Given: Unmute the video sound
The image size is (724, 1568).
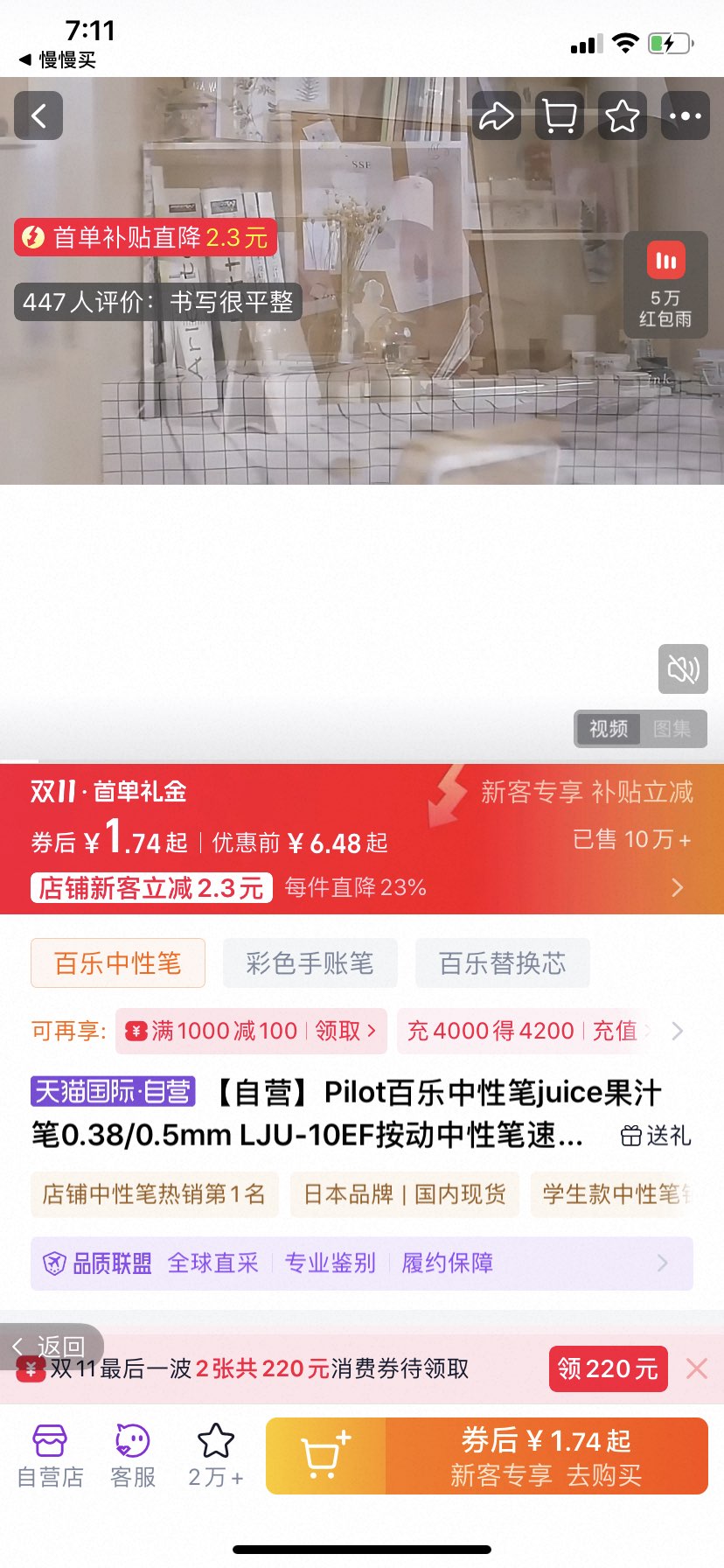Looking at the screenshot, I should click(x=682, y=669).
